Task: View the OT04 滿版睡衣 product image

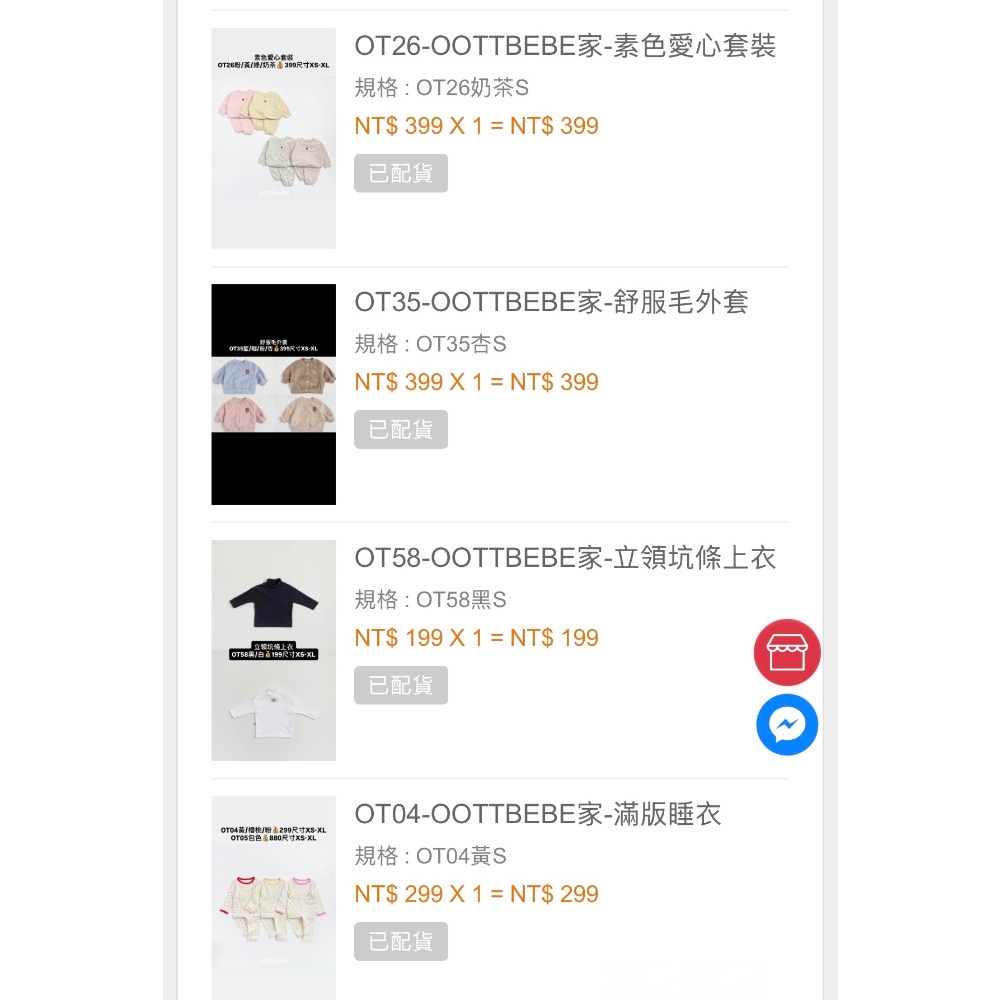Action: pyautogui.click(x=273, y=895)
